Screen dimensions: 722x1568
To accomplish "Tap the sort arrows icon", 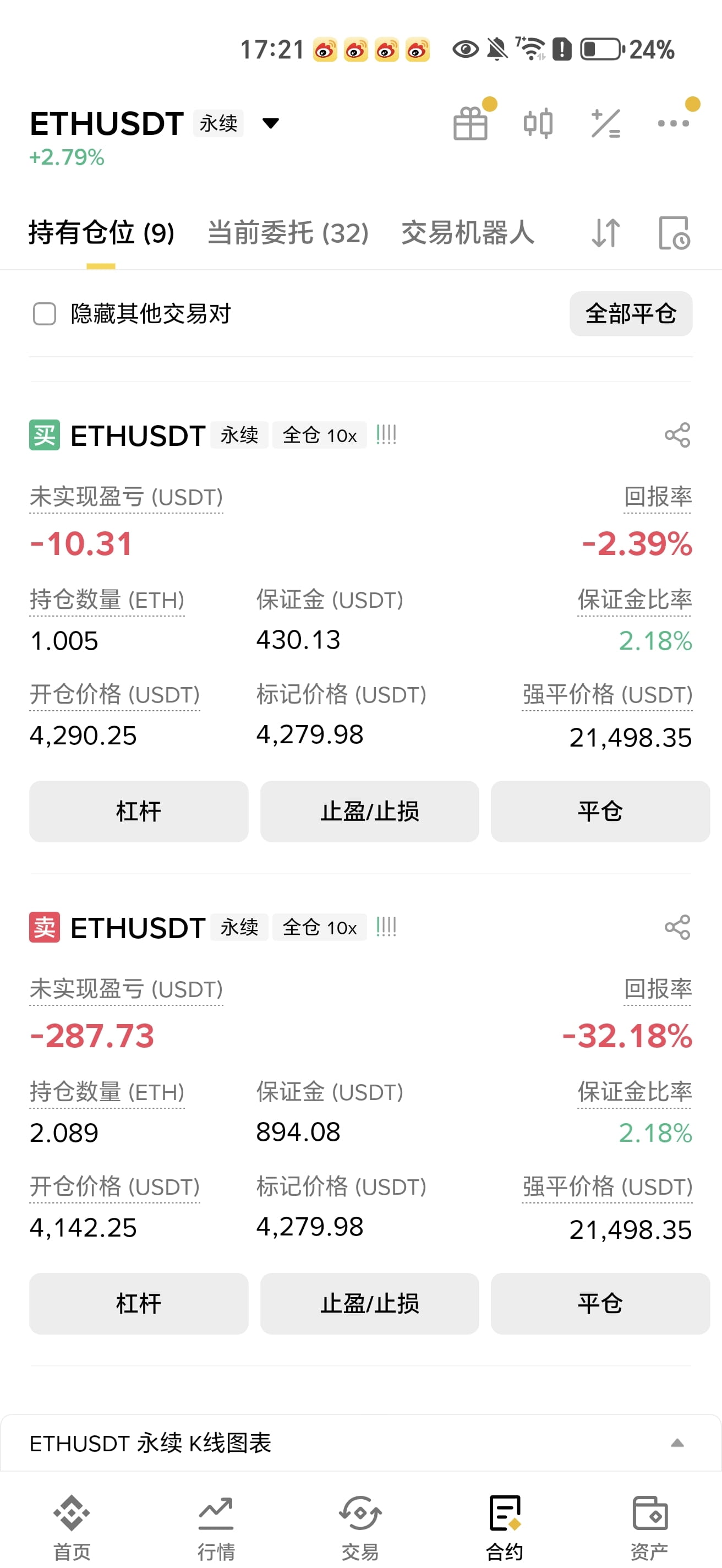I will coord(606,233).
